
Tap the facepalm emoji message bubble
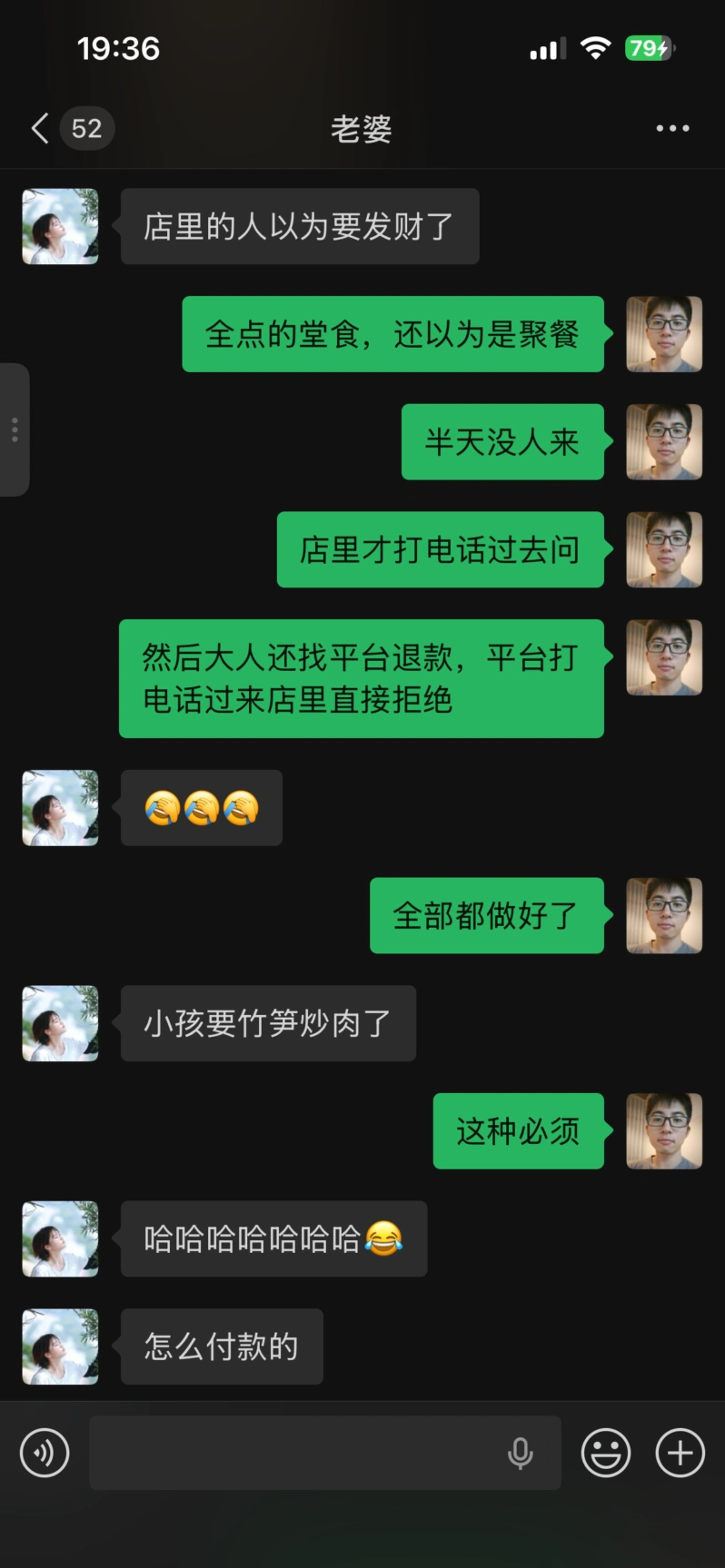click(201, 807)
